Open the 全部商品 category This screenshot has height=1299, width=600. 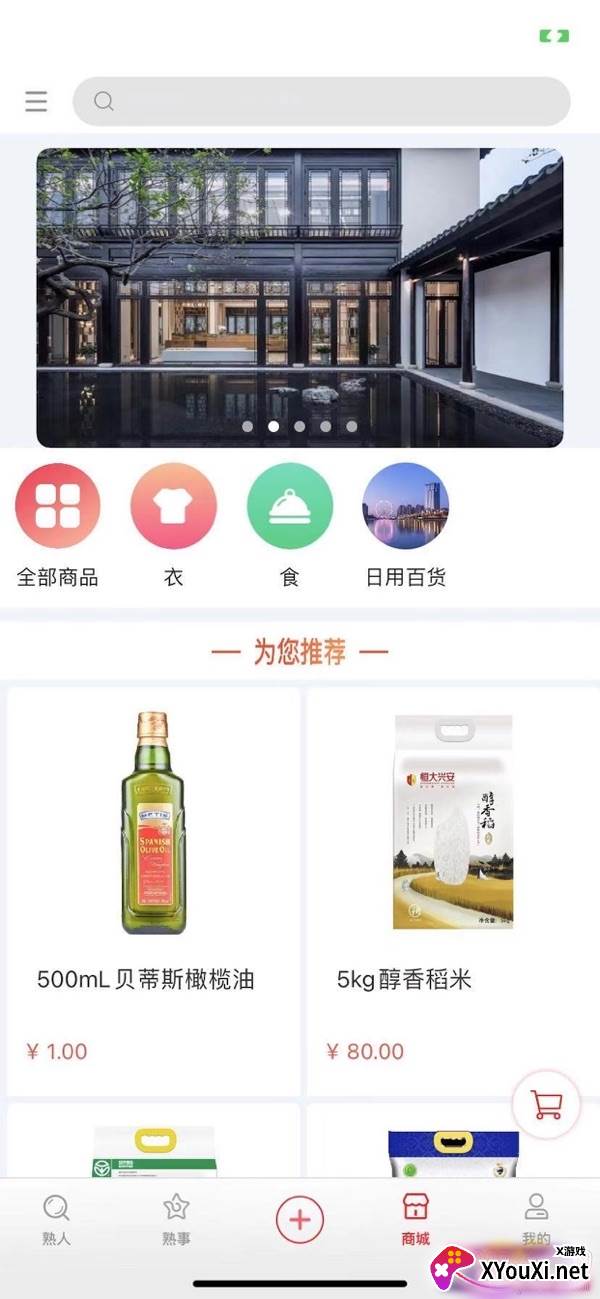coord(57,506)
